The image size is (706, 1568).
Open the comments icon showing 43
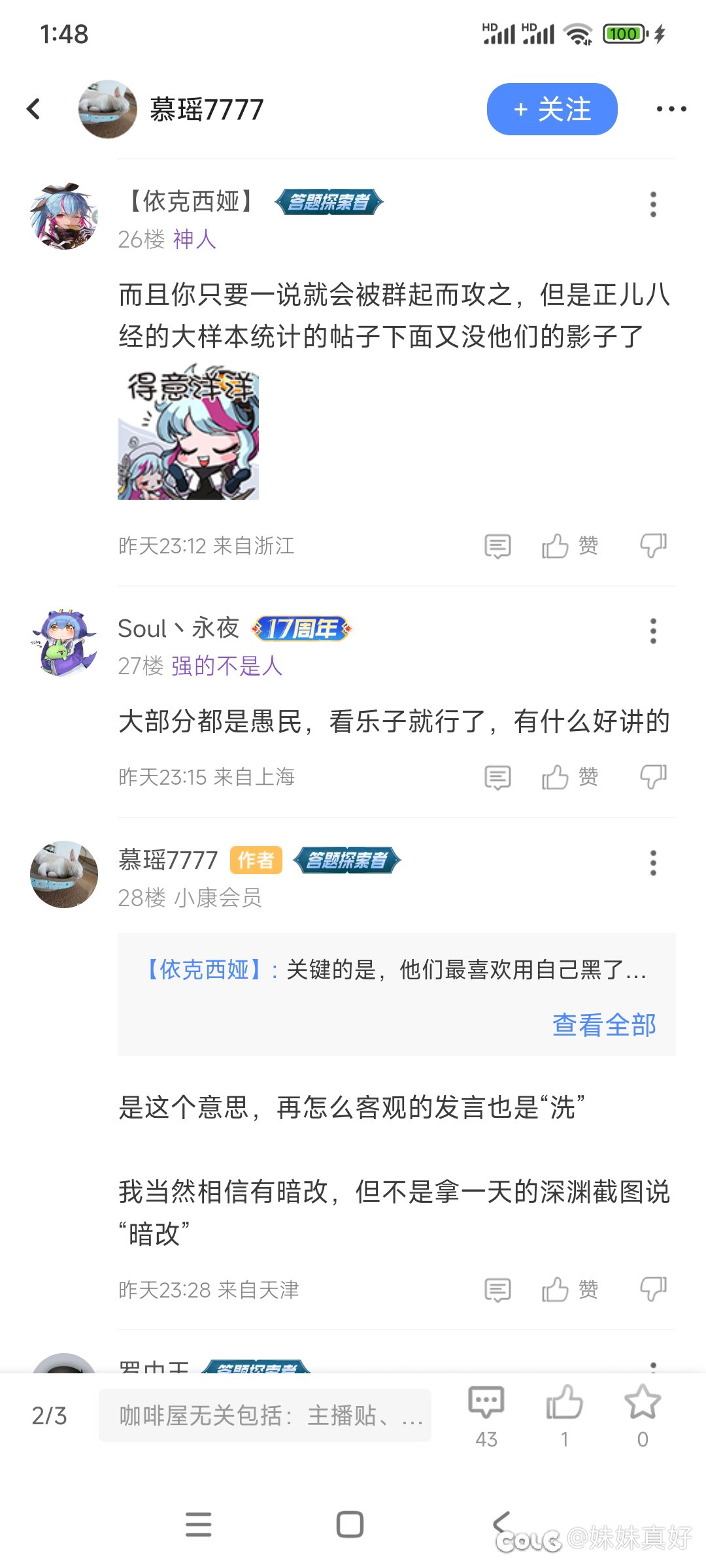[486, 1415]
